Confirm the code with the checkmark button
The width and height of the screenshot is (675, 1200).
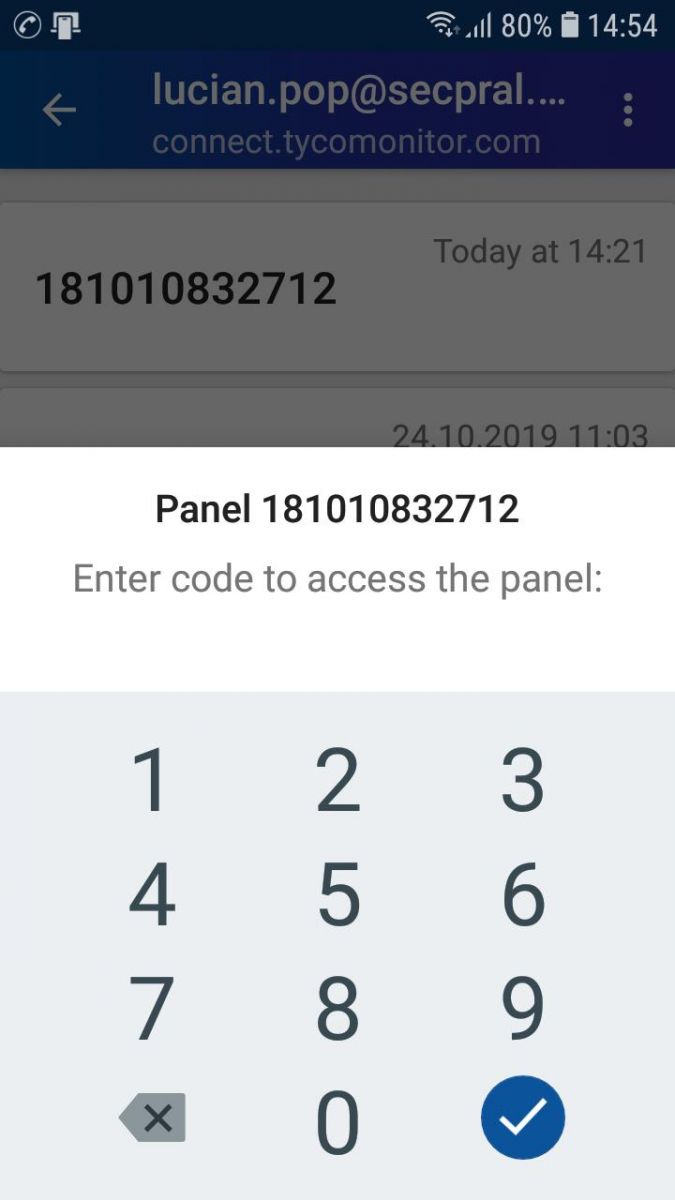point(522,1118)
